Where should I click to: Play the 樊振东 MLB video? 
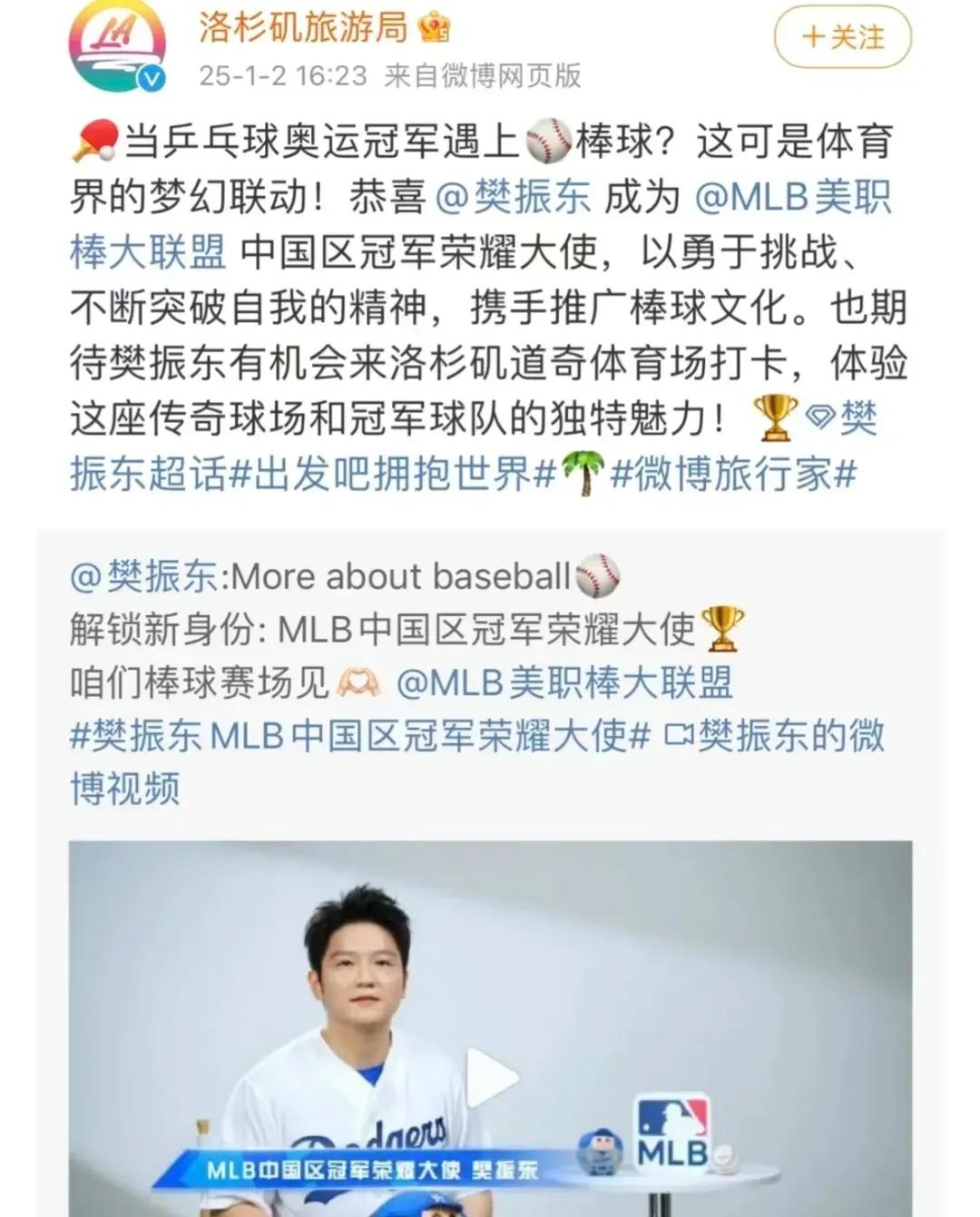pos(491,1077)
